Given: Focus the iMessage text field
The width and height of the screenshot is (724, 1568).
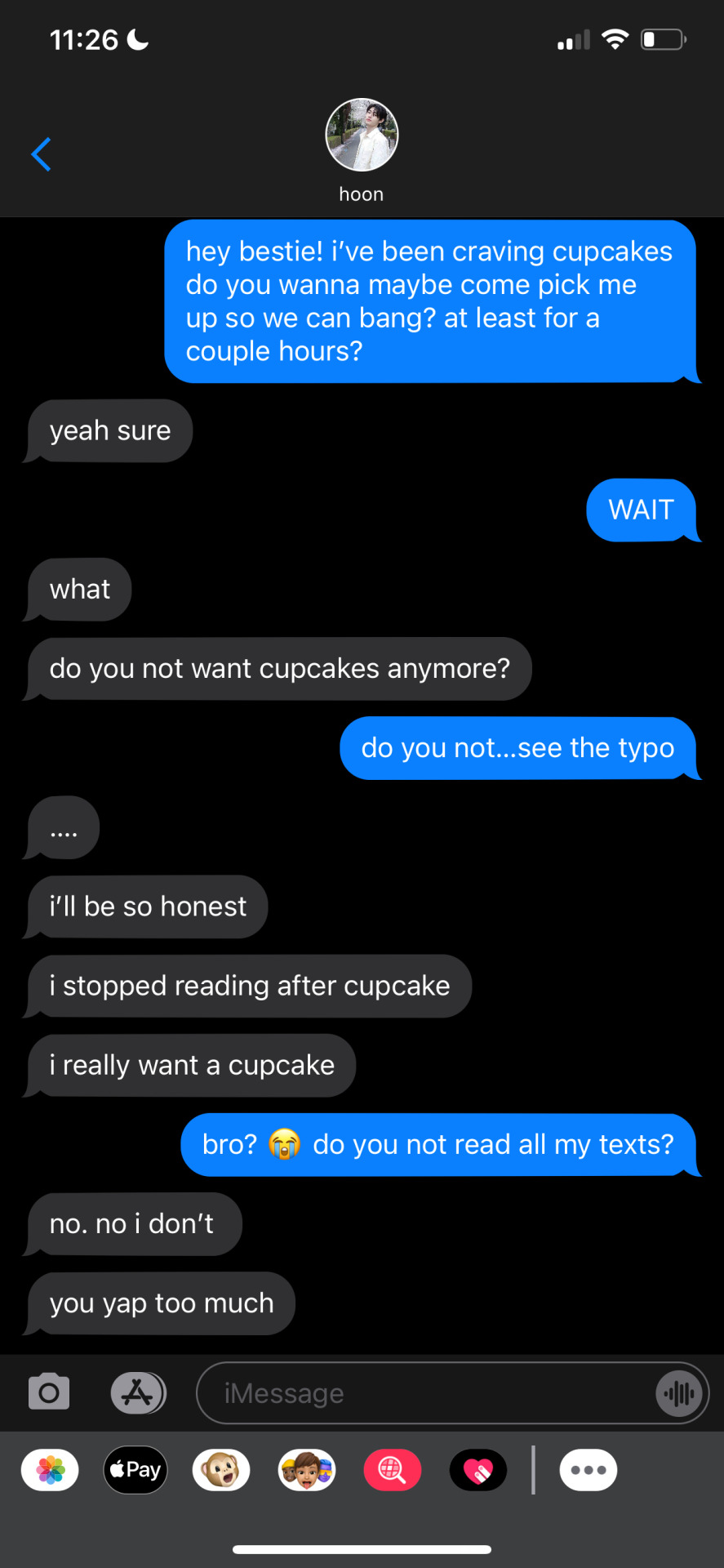Looking at the screenshot, I should point(424,1392).
